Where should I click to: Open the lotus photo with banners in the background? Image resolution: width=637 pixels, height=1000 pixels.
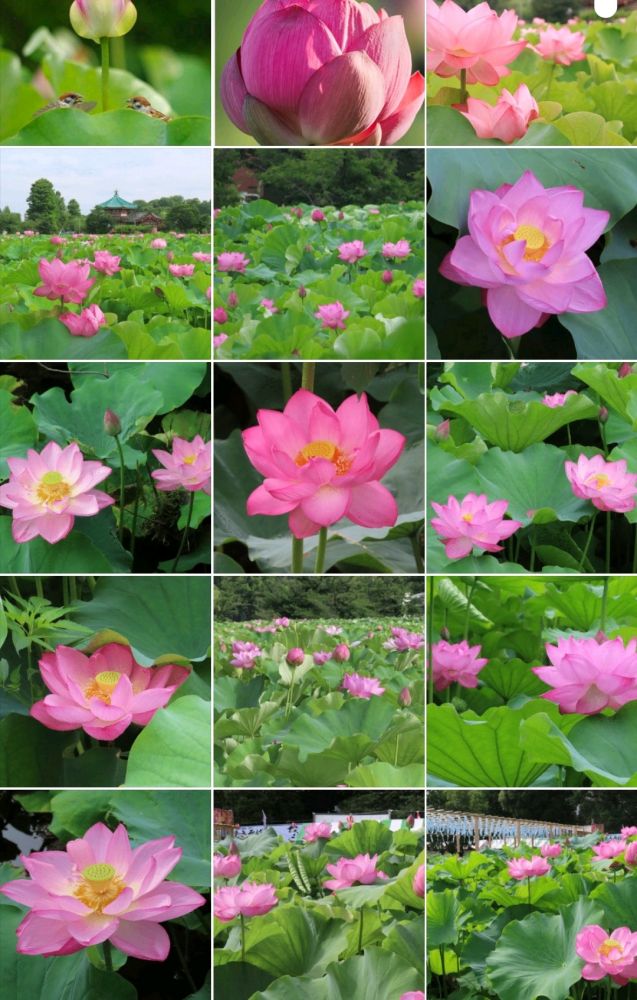(318, 894)
